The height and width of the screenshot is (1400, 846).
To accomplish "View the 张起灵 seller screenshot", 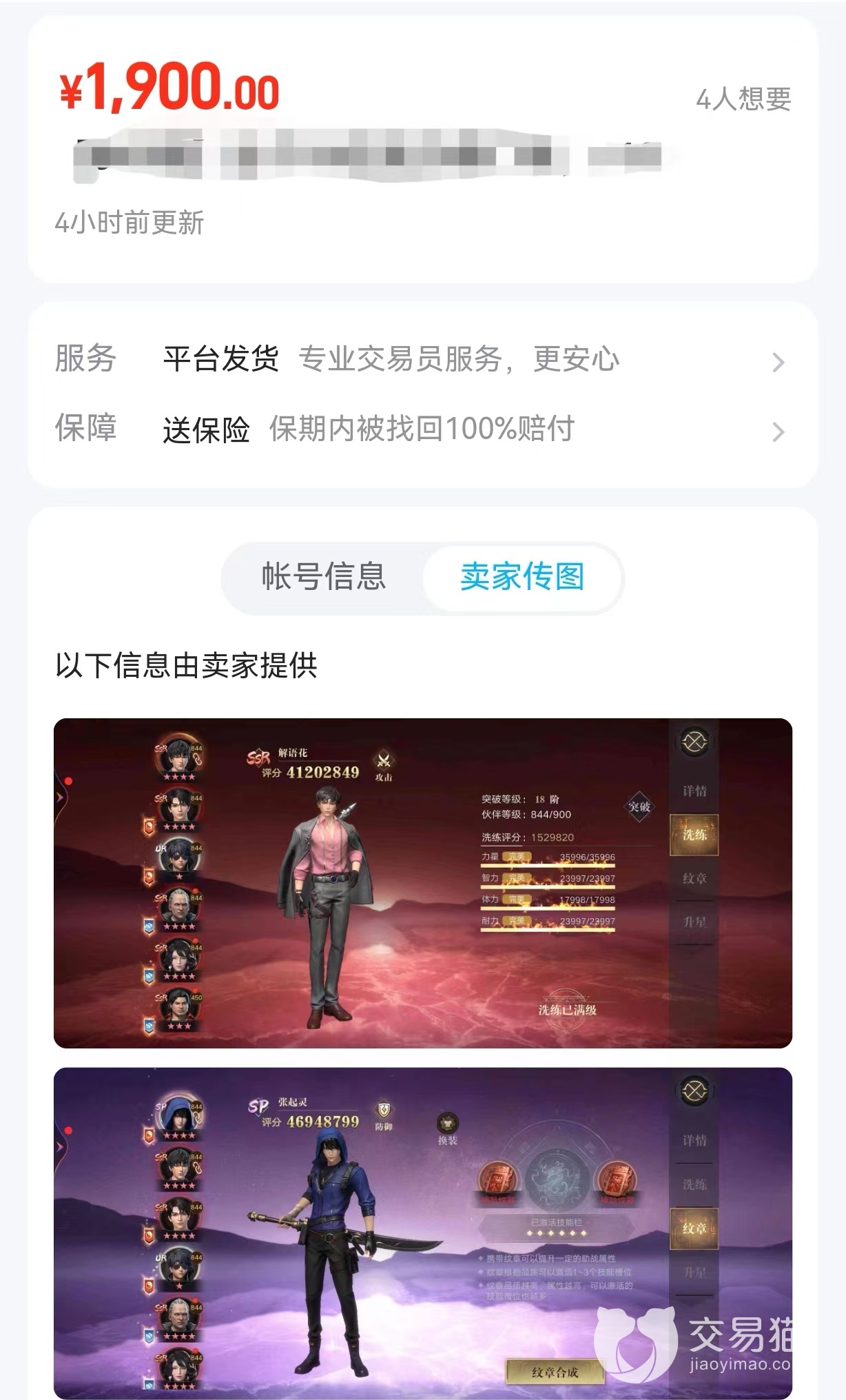I will (422, 1232).
